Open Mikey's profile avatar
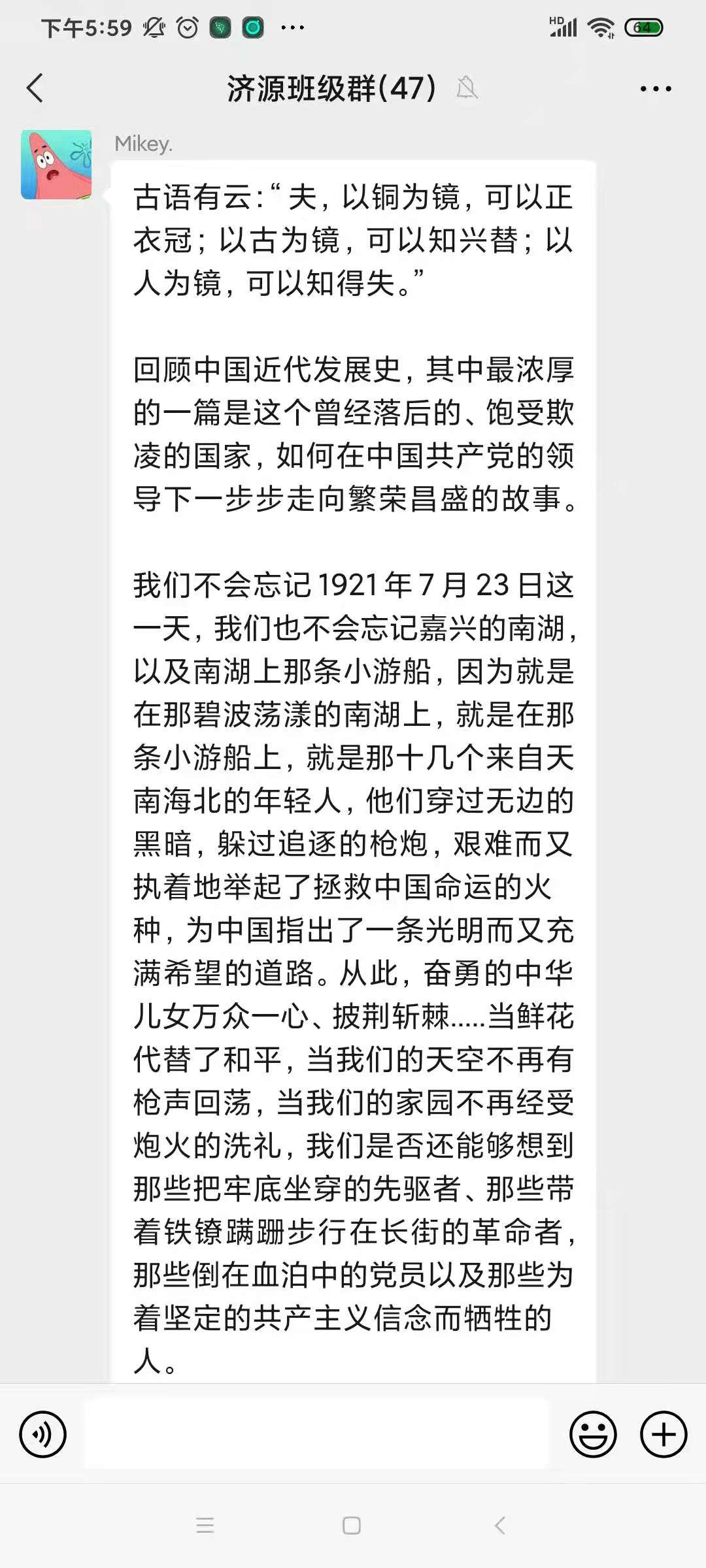This screenshot has height=1568, width=706. (x=56, y=165)
